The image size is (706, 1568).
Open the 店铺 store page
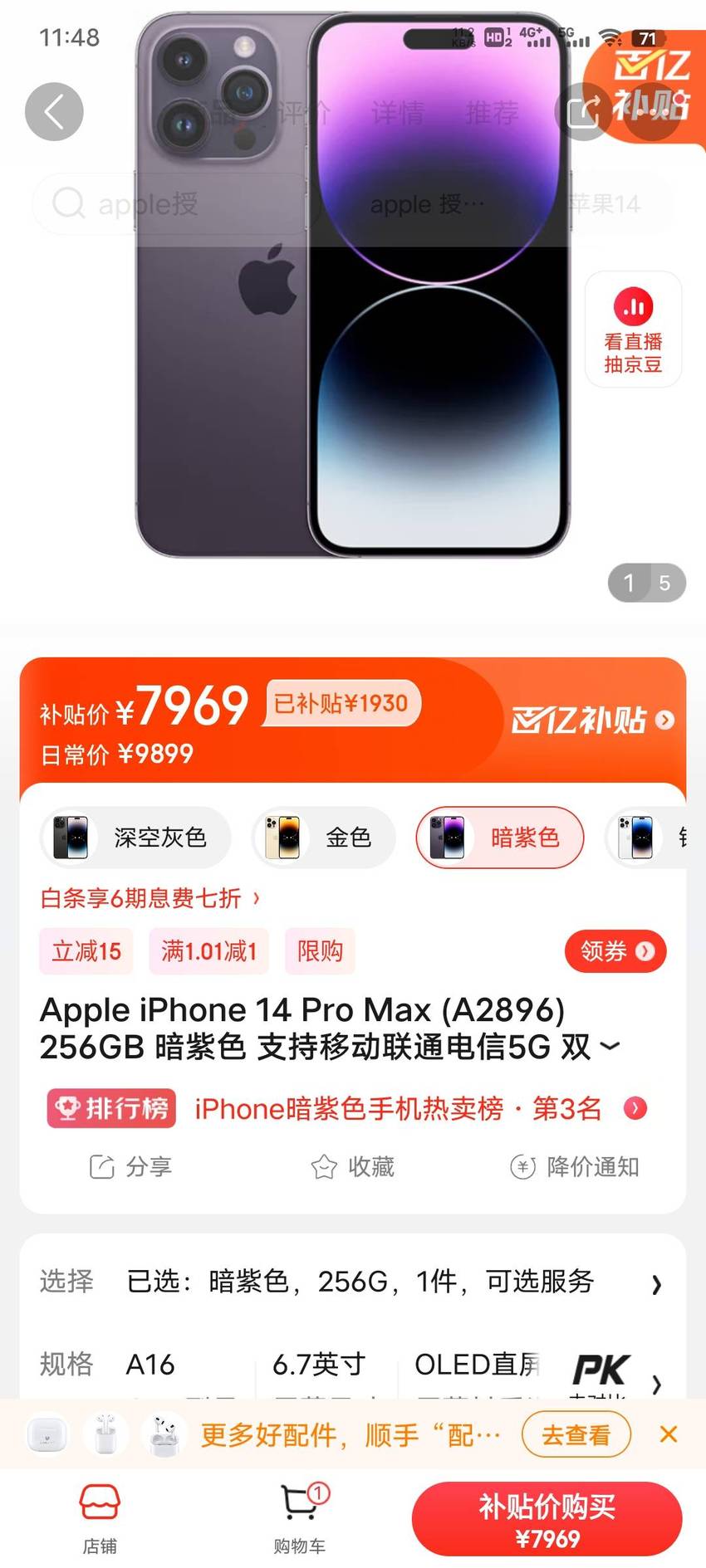point(100,1517)
